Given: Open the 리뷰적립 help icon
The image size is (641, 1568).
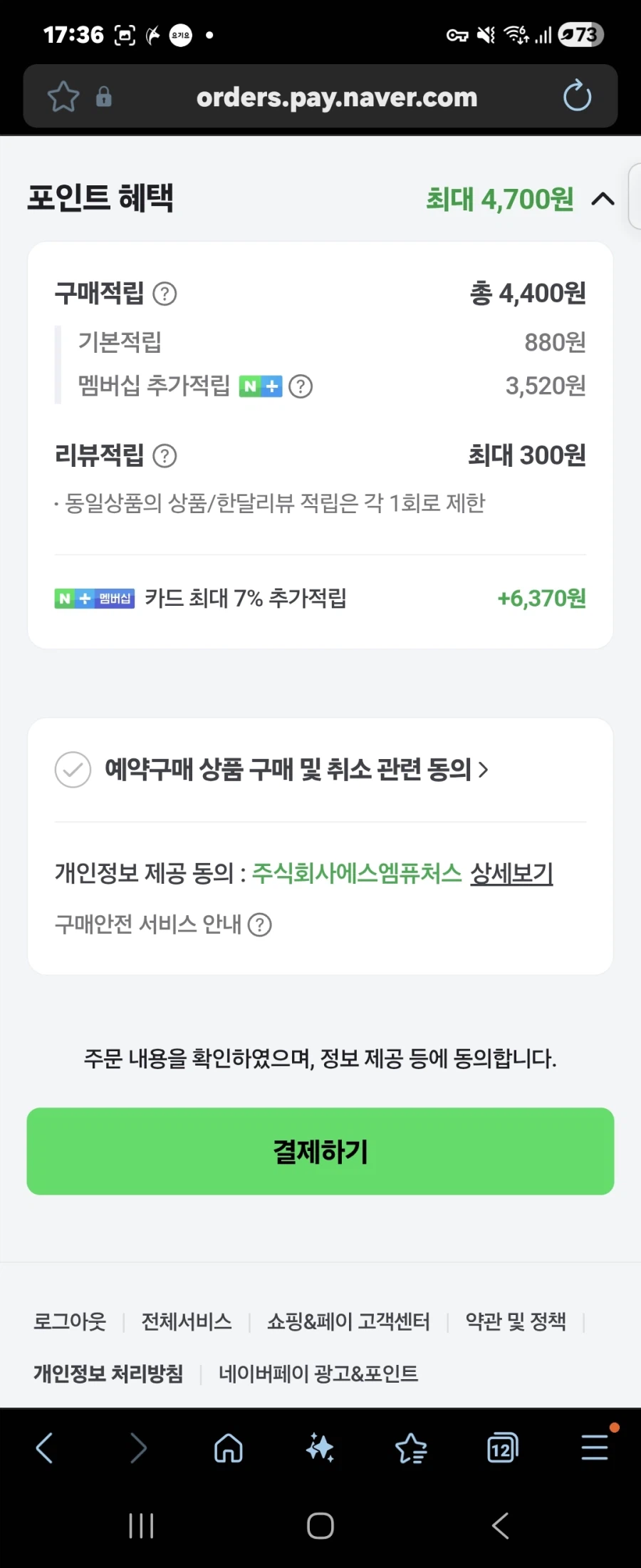Looking at the screenshot, I should [x=165, y=455].
